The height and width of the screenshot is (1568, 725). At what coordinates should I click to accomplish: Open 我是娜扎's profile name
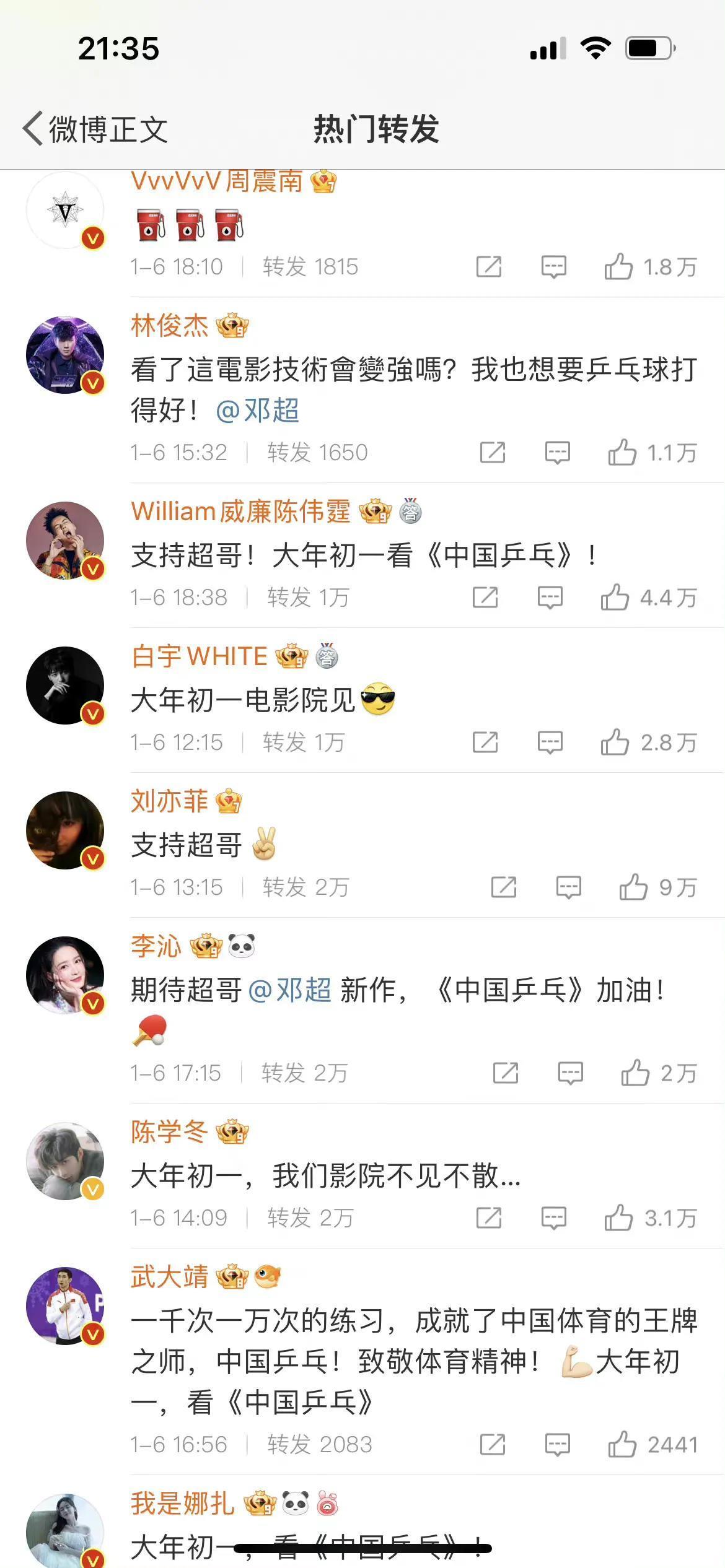pyautogui.click(x=183, y=1504)
